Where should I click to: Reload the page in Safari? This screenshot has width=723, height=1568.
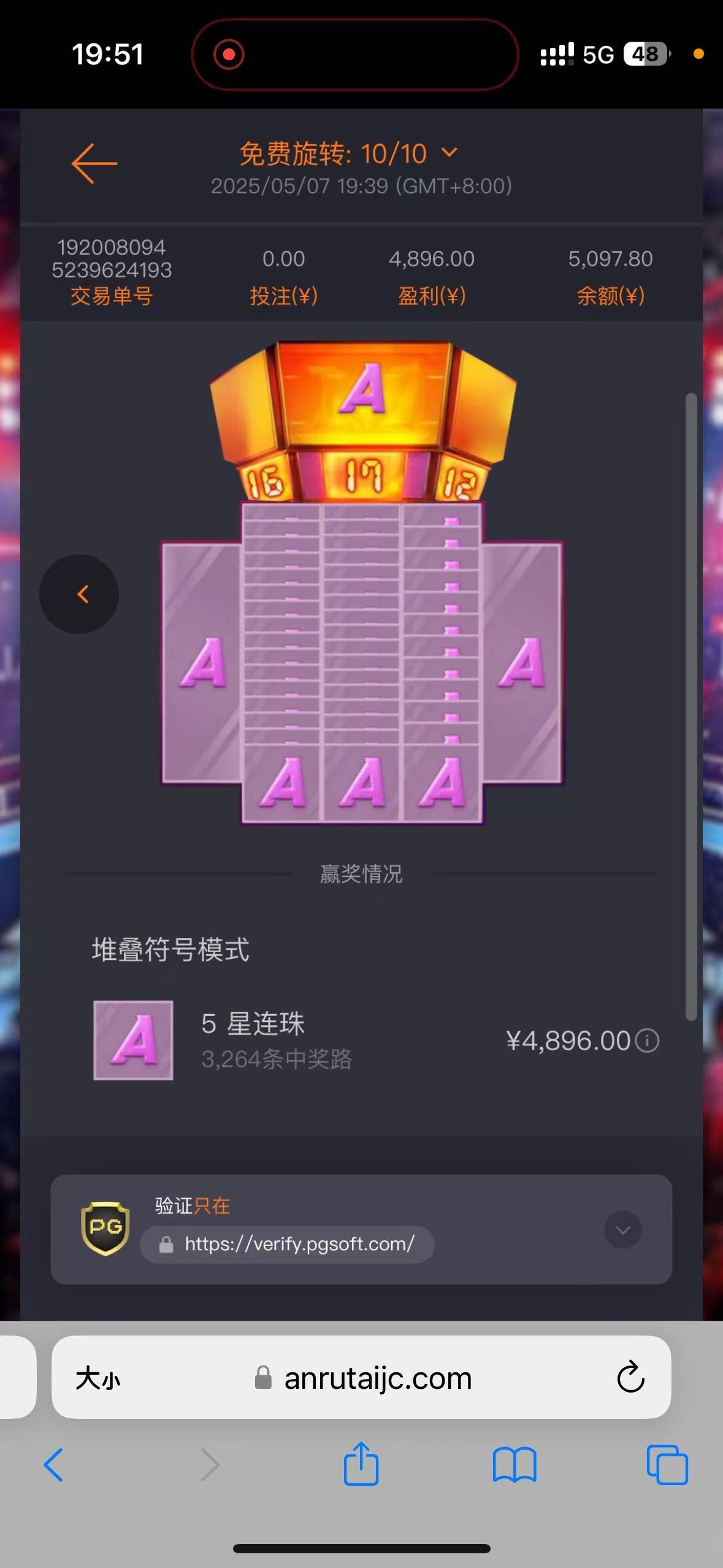click(630, 1378)
